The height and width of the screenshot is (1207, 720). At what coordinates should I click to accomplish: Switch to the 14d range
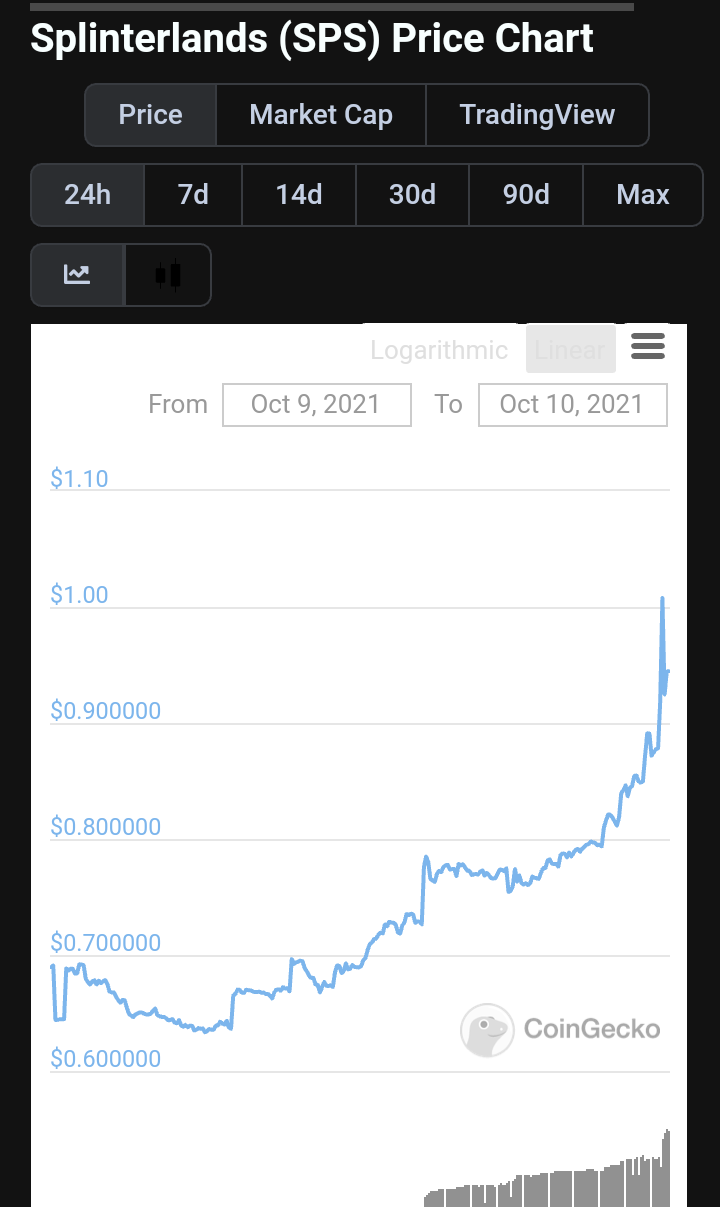[x=299, y=195]
